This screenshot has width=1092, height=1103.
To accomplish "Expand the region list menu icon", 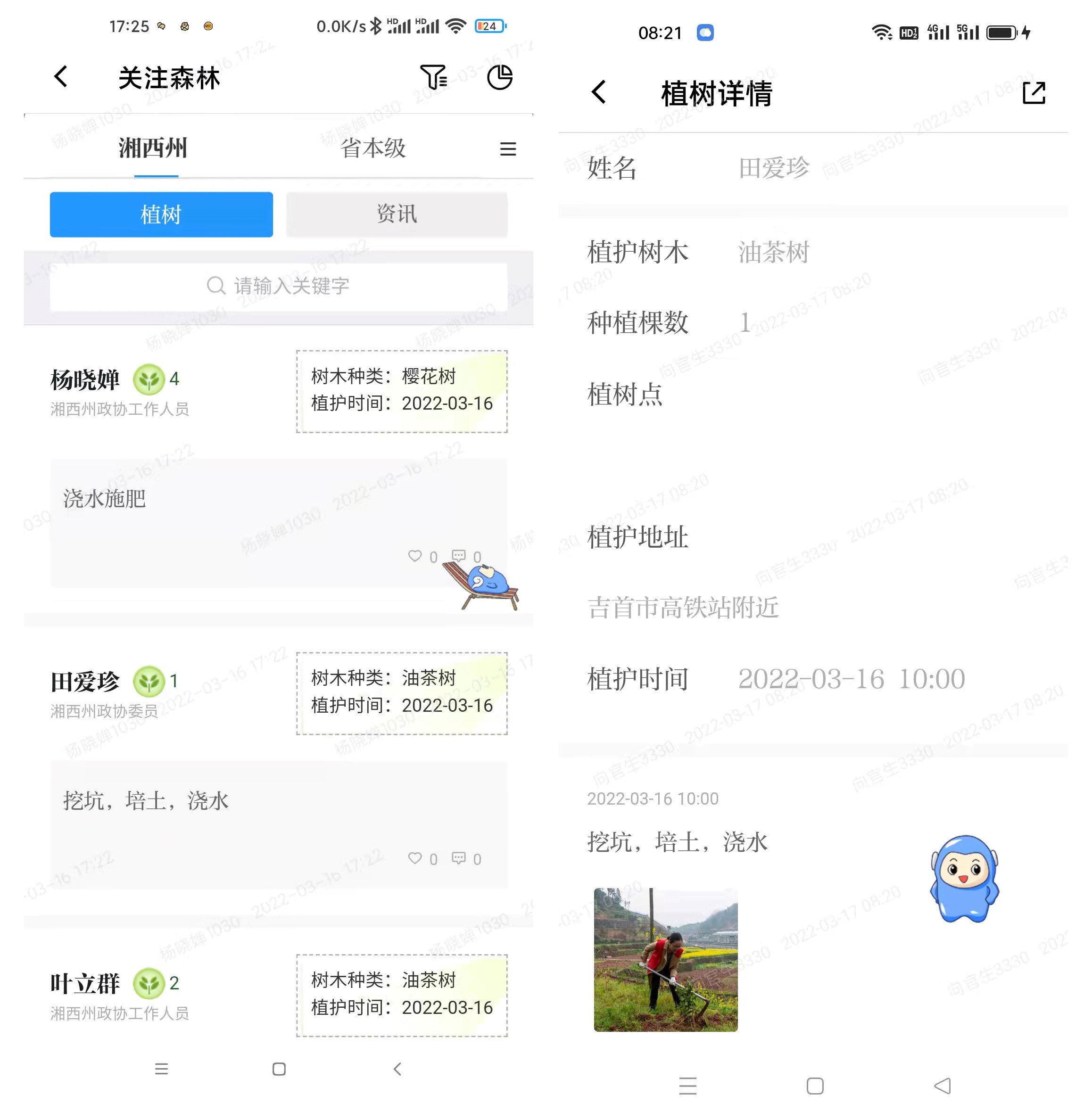I will pos(508,149).
